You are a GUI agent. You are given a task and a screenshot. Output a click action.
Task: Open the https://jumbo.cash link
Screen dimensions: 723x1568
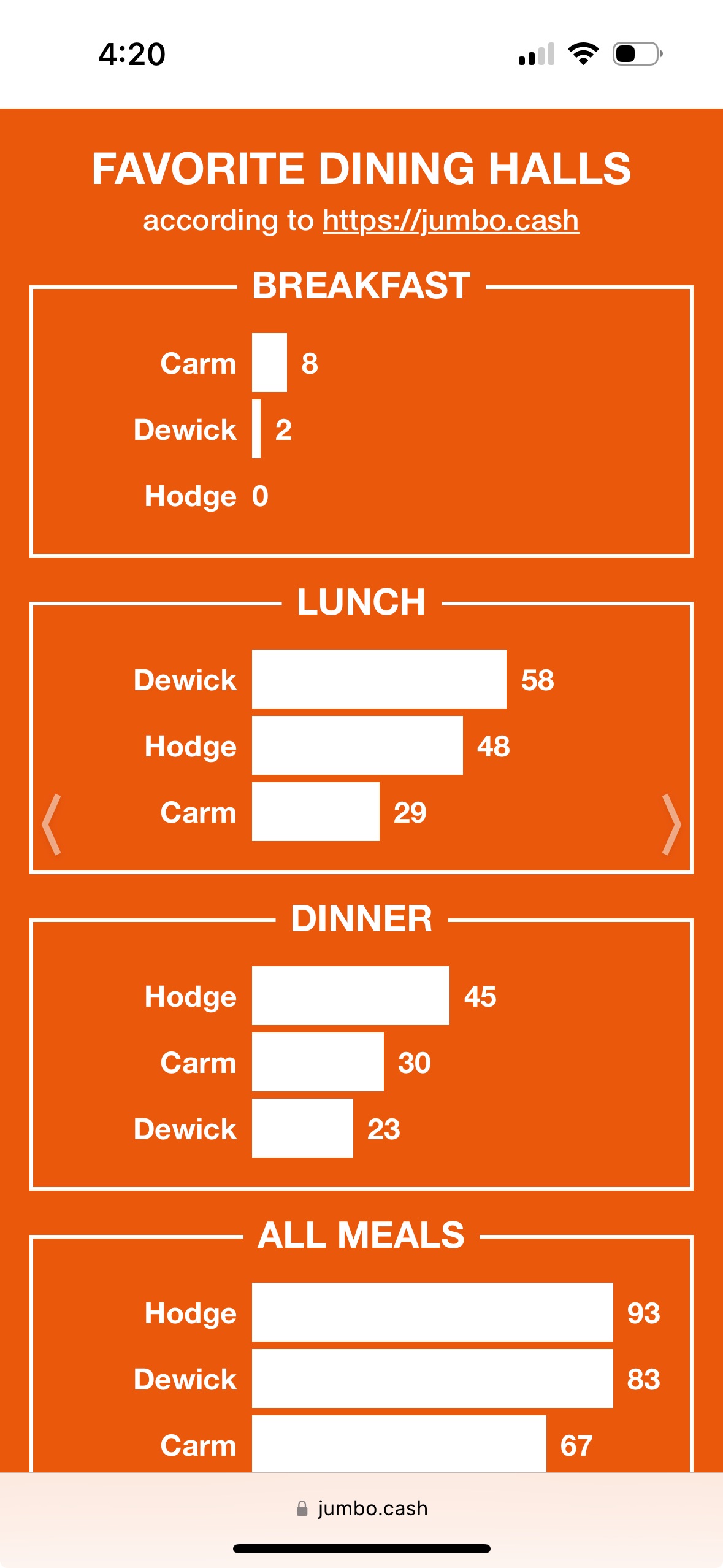(451, 221)
